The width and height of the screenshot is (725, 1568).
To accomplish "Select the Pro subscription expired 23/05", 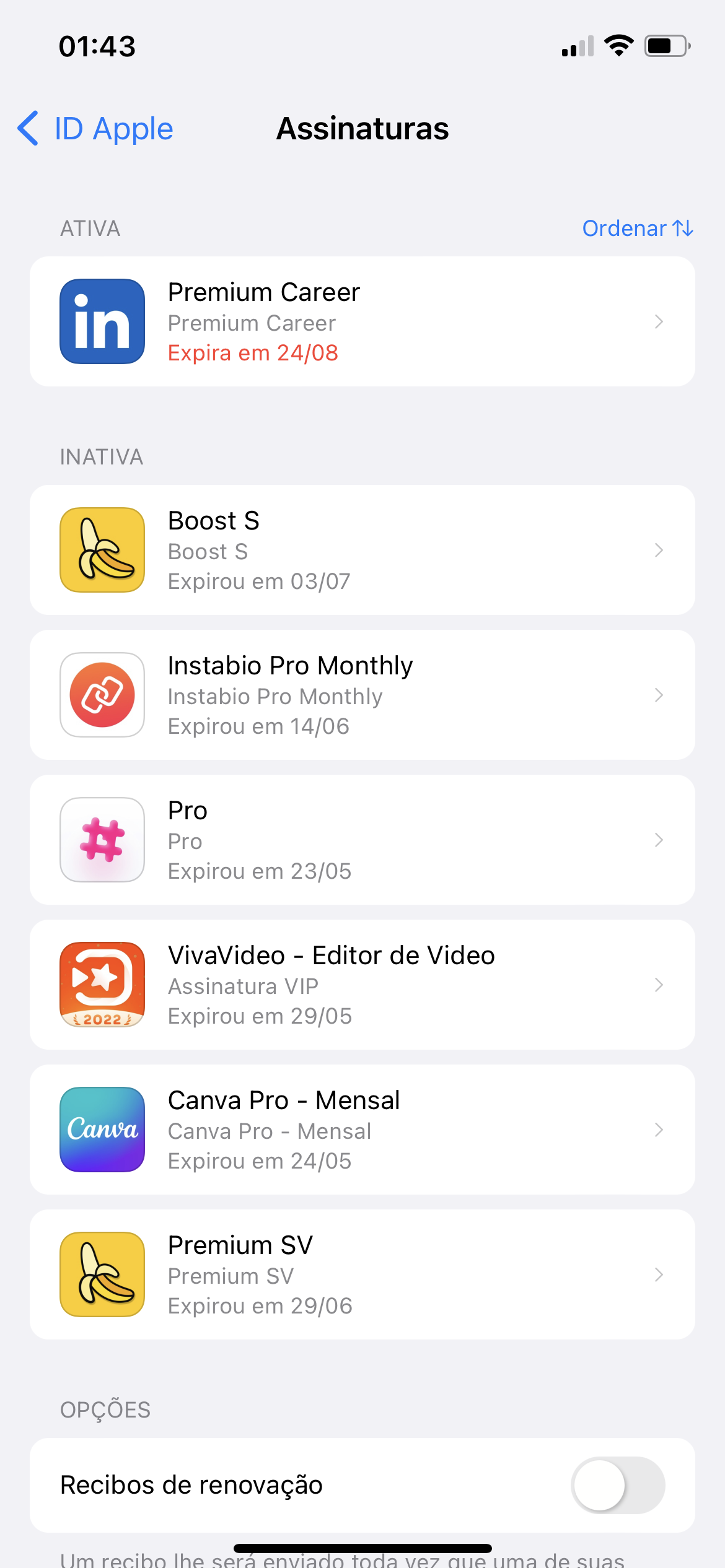I will tap(362, 840).
